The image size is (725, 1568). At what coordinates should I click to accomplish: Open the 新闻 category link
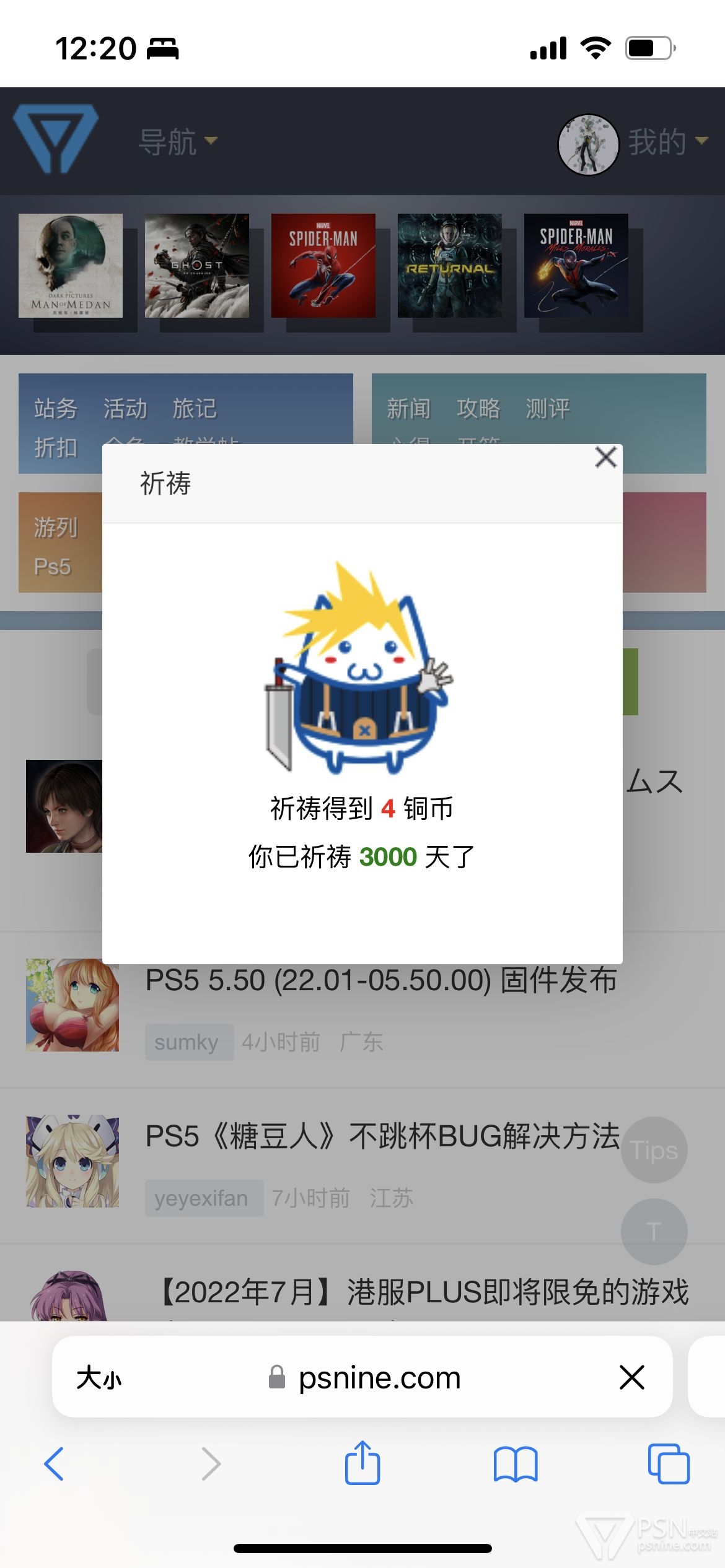[x=408, y=409]
